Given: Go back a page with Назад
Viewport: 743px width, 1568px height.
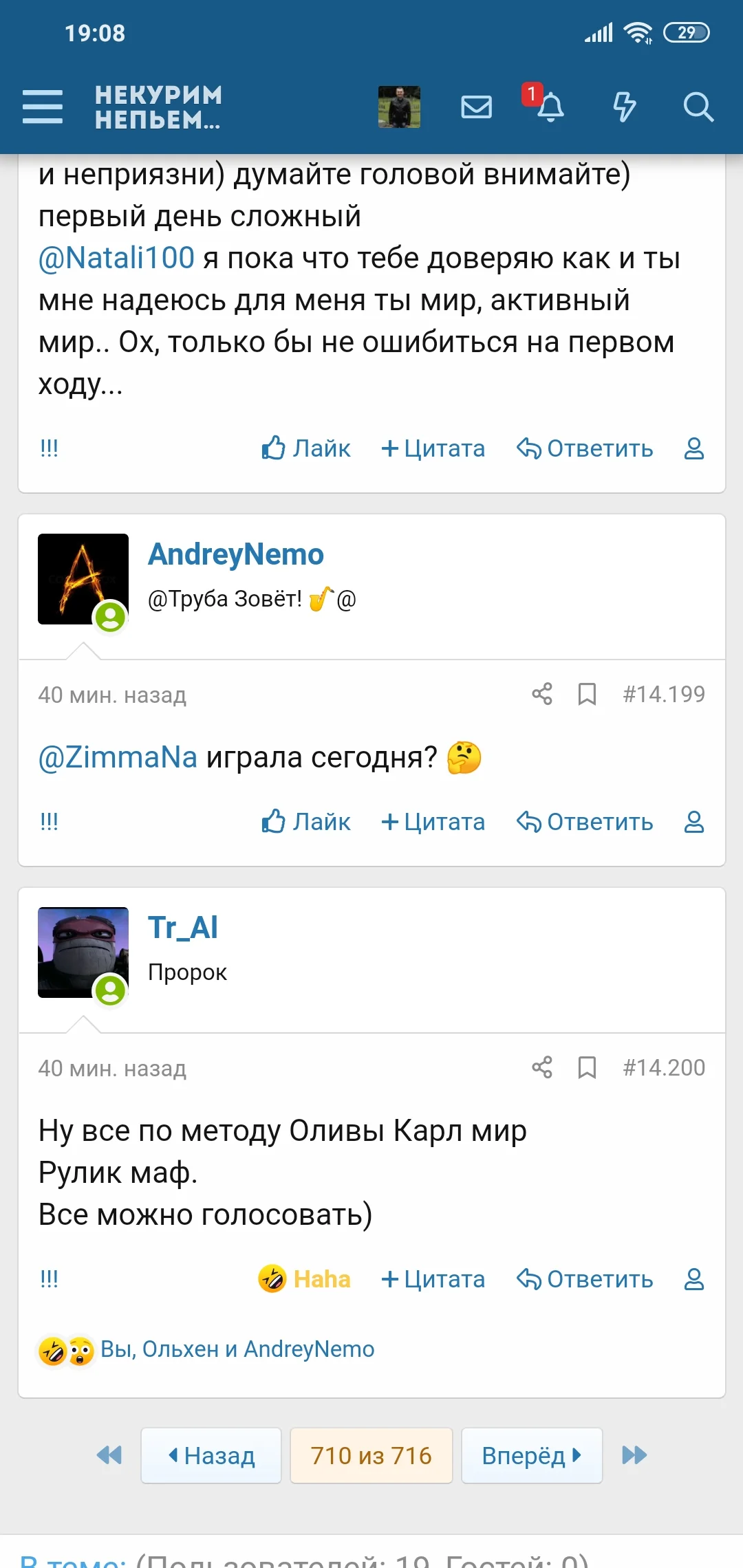Looking at the screenshot, I should tap(211, 1455).
